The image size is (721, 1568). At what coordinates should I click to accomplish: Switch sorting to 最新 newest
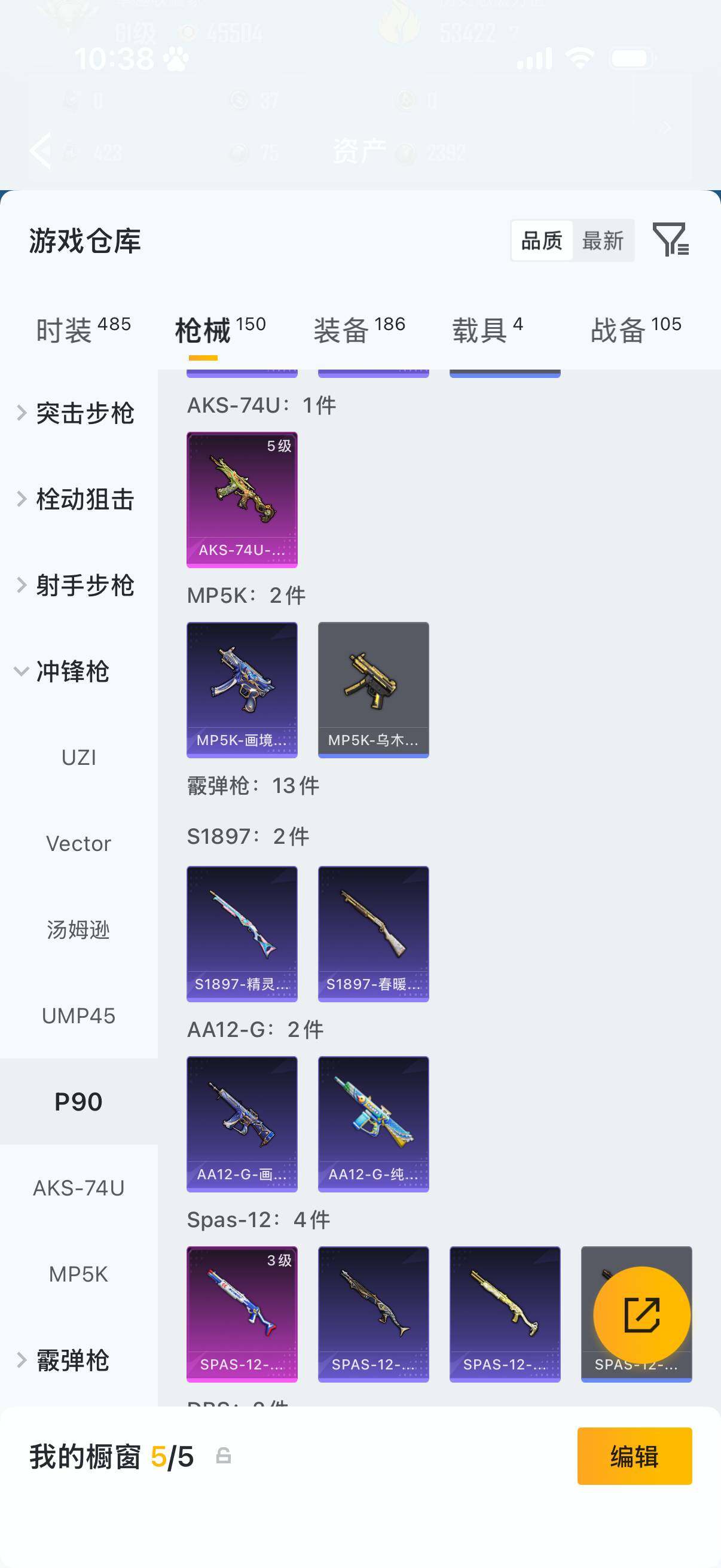click(x=604, y=240)
